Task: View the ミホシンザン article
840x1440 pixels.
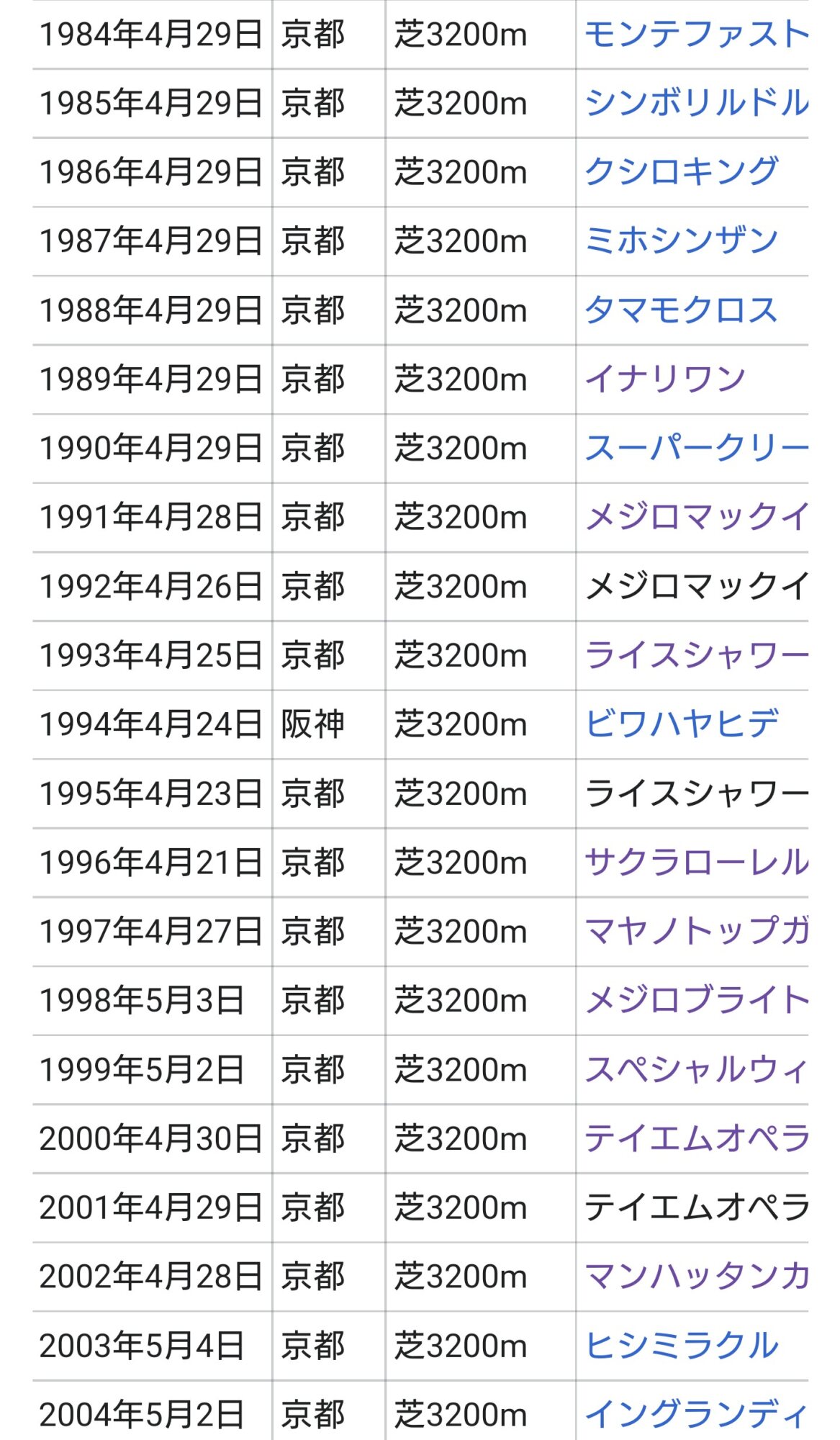Action: 681,240
